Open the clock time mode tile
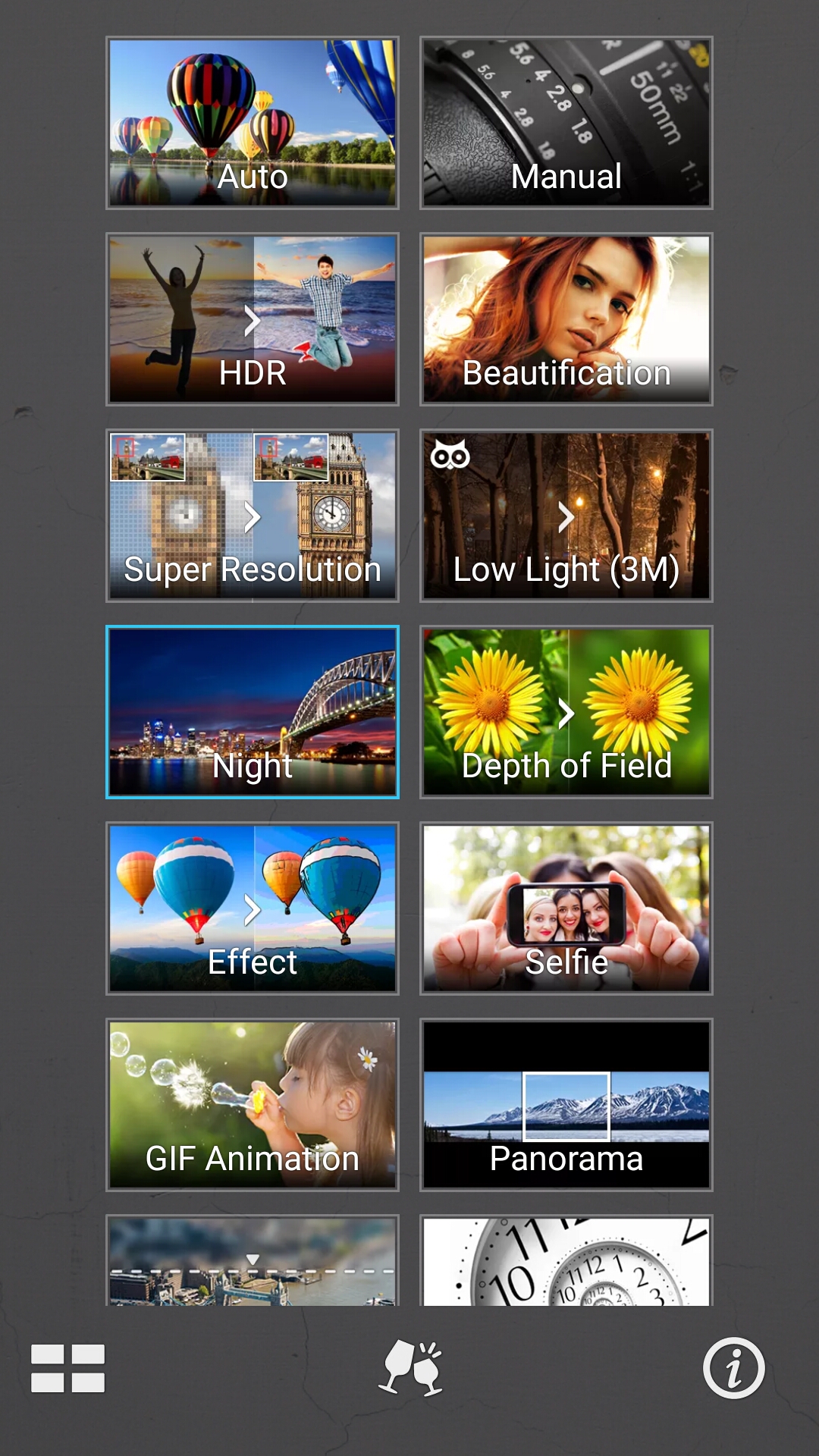 566,1260
